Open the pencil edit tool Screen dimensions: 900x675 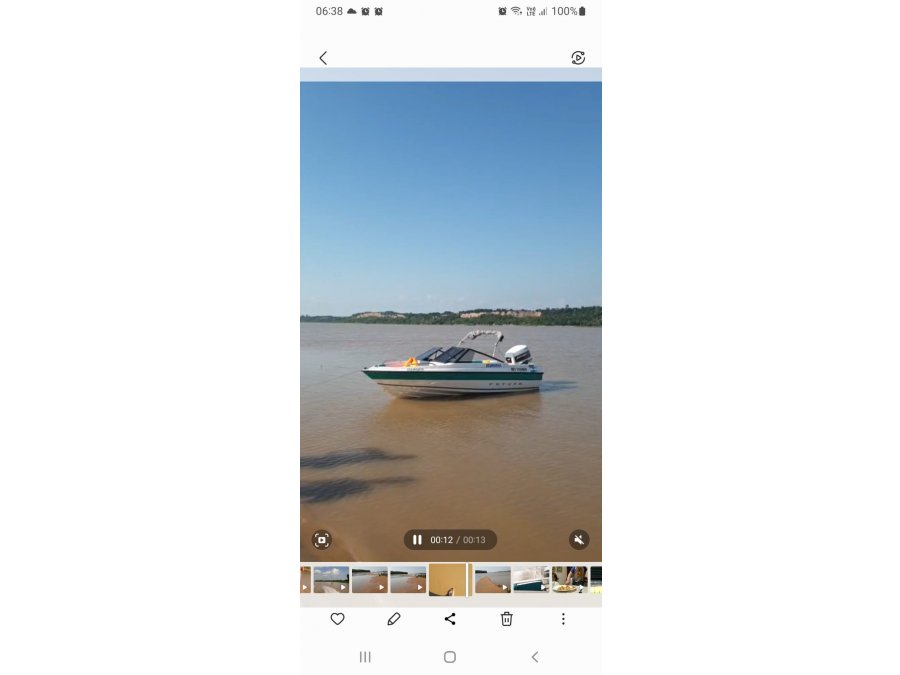[394, 619]
